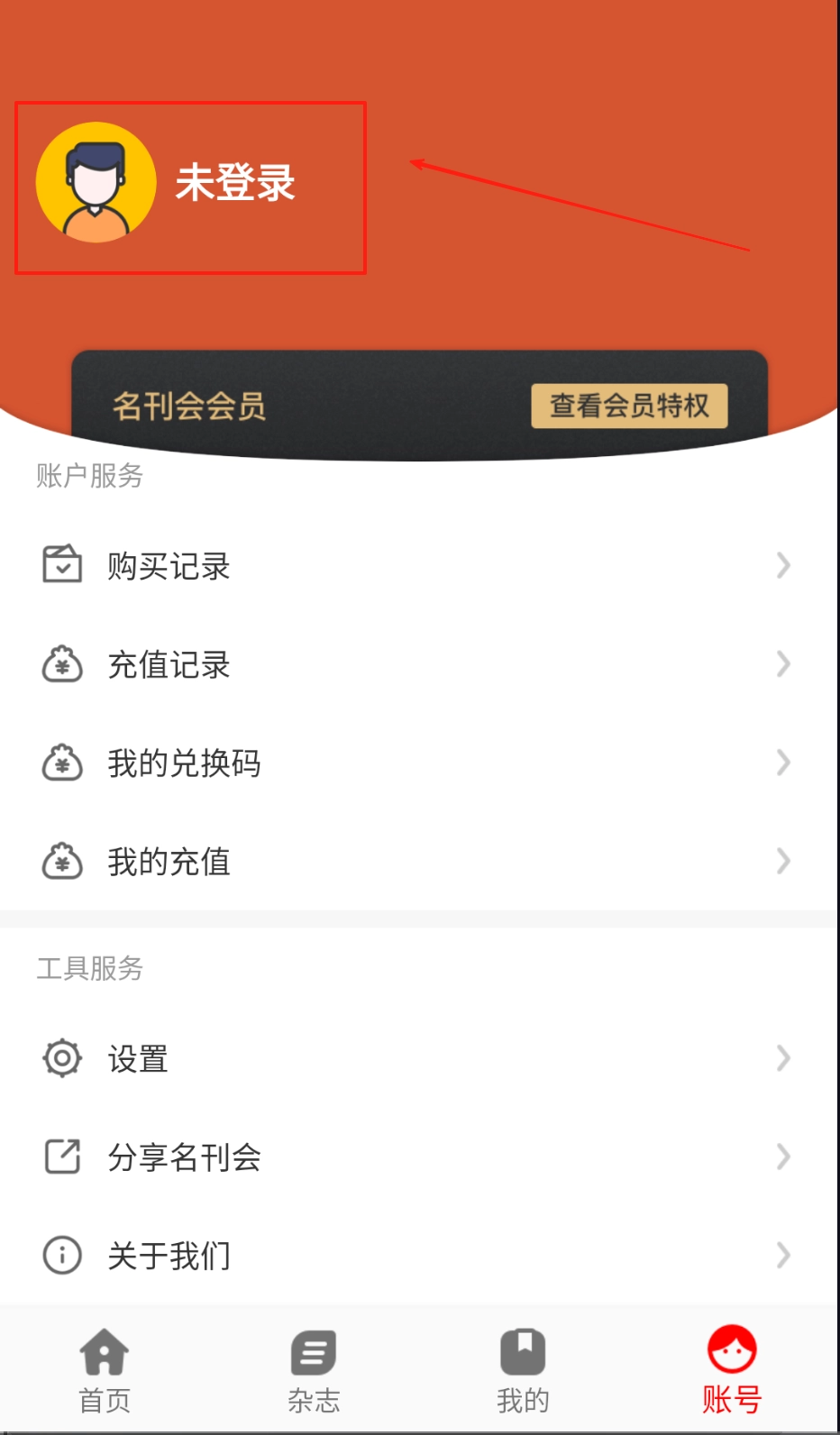Open my redemption code (我的兑换码) via its icon
This screenshot has height=1435, width=840.
pos(61,763)
